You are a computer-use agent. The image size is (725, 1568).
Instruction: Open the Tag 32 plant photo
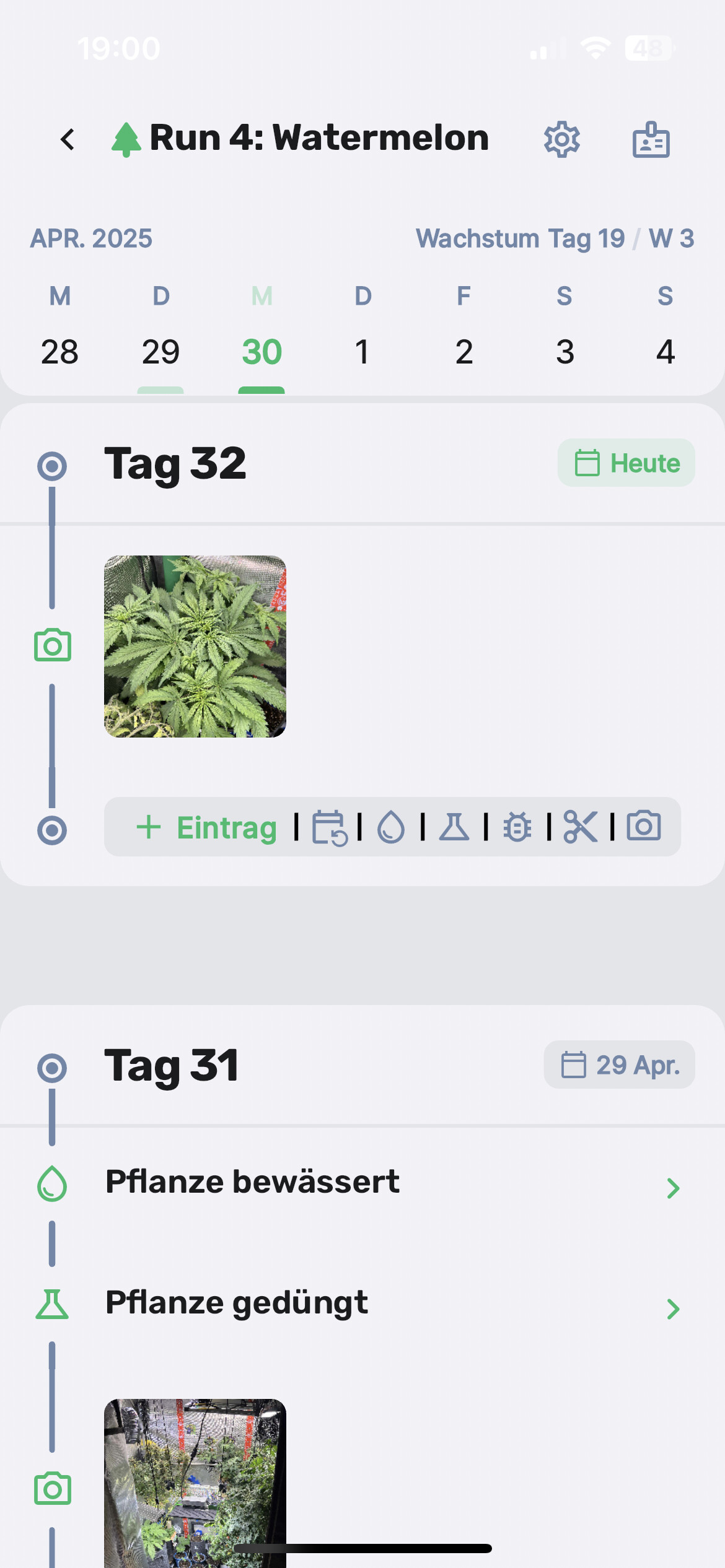(195, 646)
